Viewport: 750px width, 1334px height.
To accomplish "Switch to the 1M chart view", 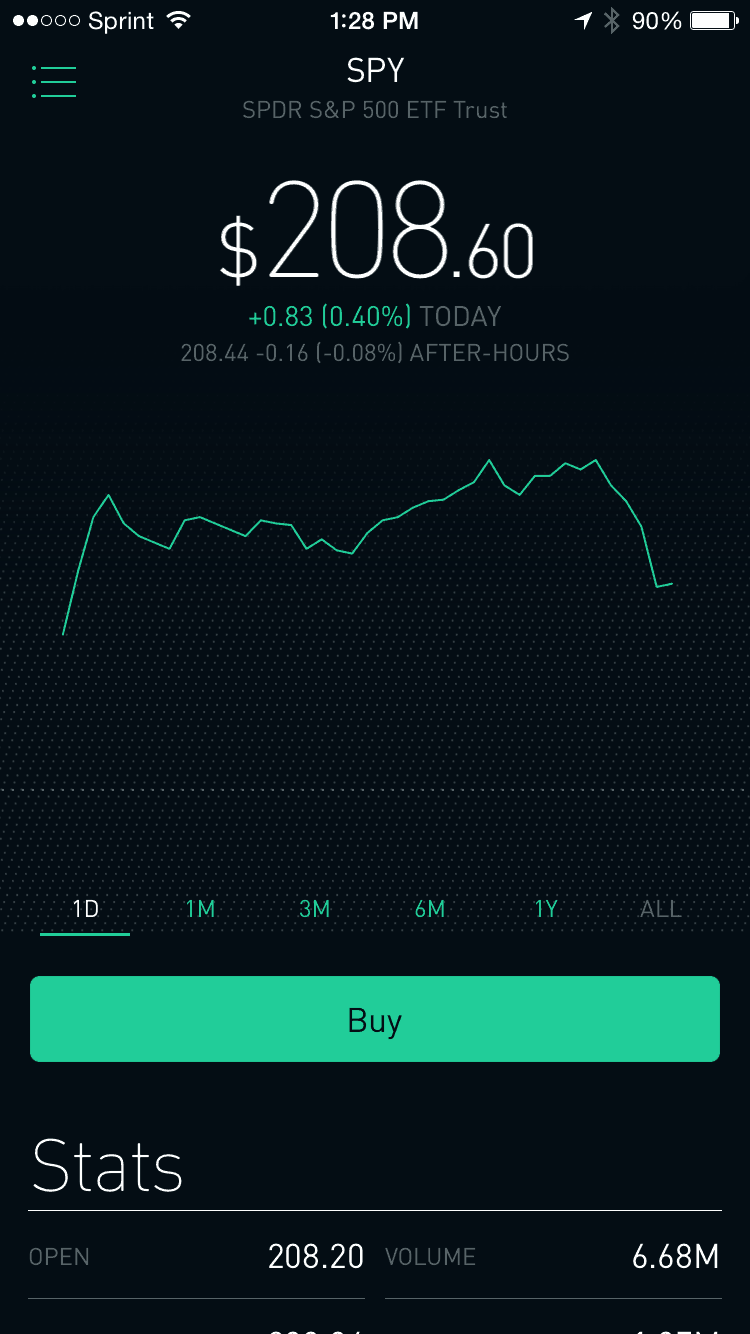I will tap(199, 908).
